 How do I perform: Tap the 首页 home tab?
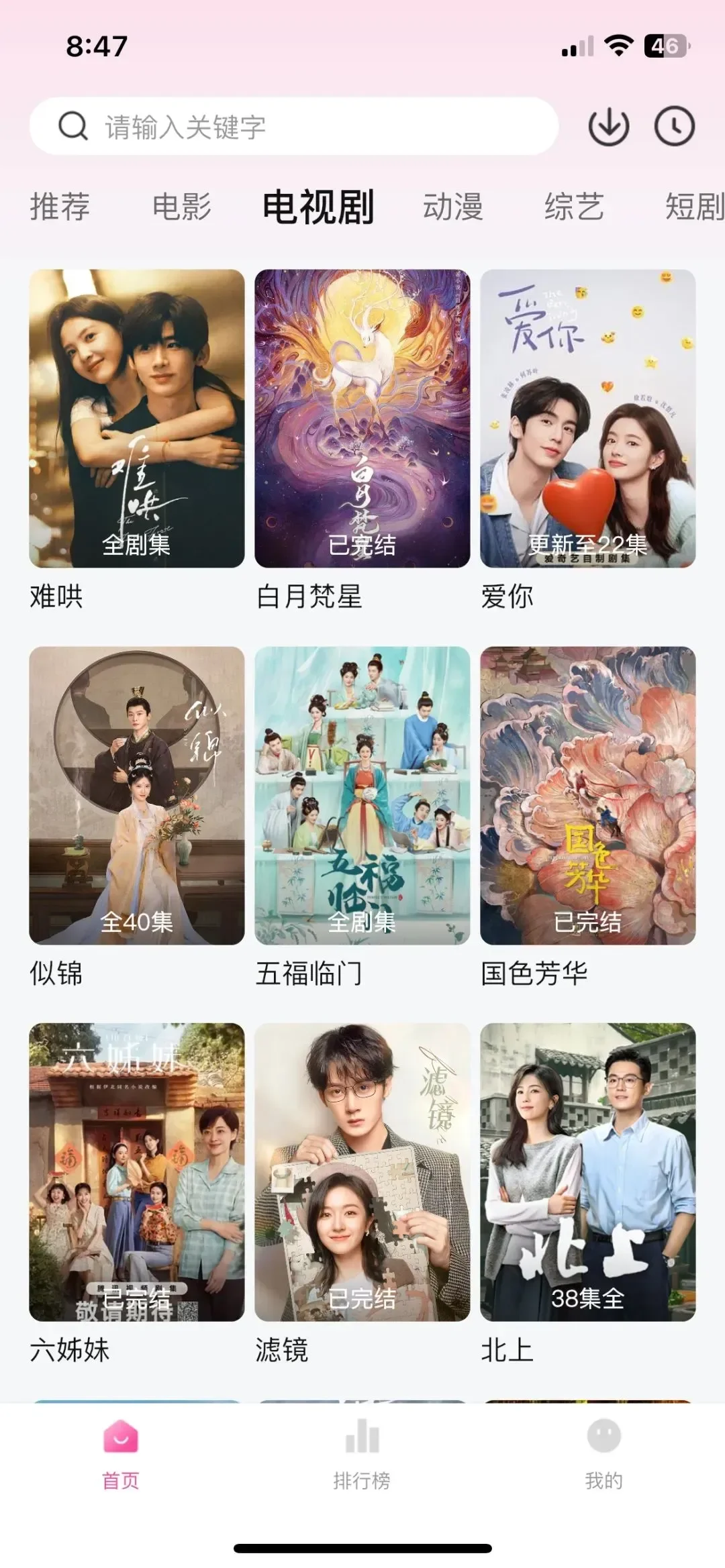(121, 1453)
